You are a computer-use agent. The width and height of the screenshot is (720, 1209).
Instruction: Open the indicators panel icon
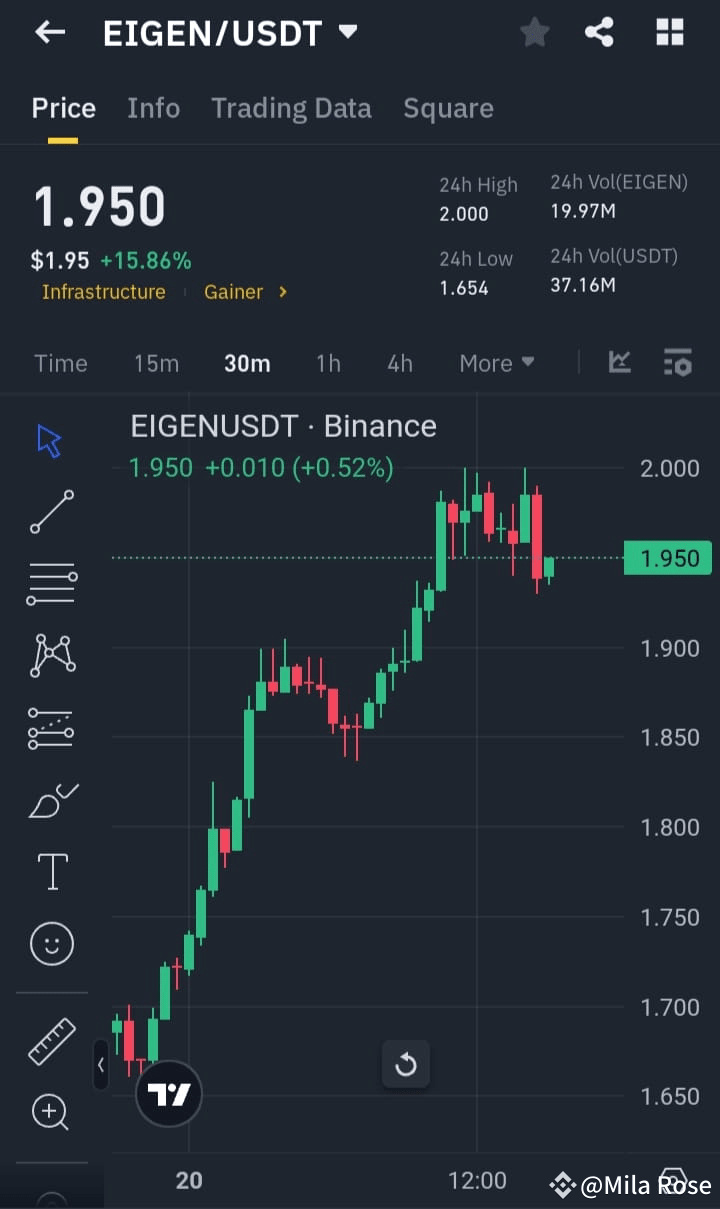tap(619, 363)
